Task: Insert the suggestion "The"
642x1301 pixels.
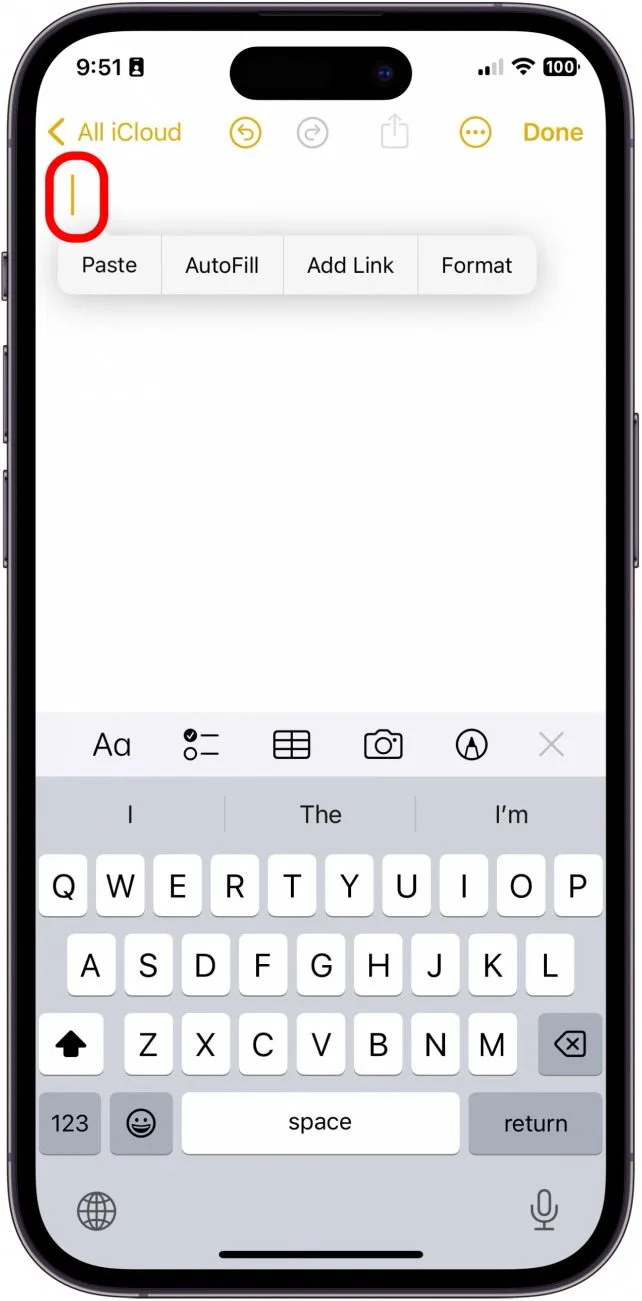Action: (320, 814)
